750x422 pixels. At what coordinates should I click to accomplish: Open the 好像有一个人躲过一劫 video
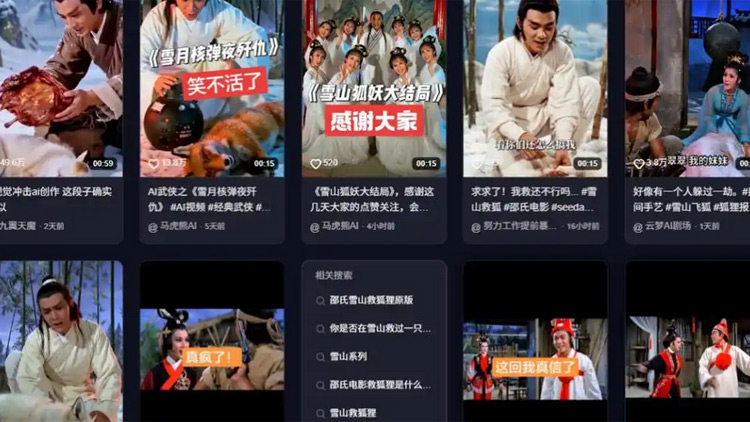(x=688, y=88)
